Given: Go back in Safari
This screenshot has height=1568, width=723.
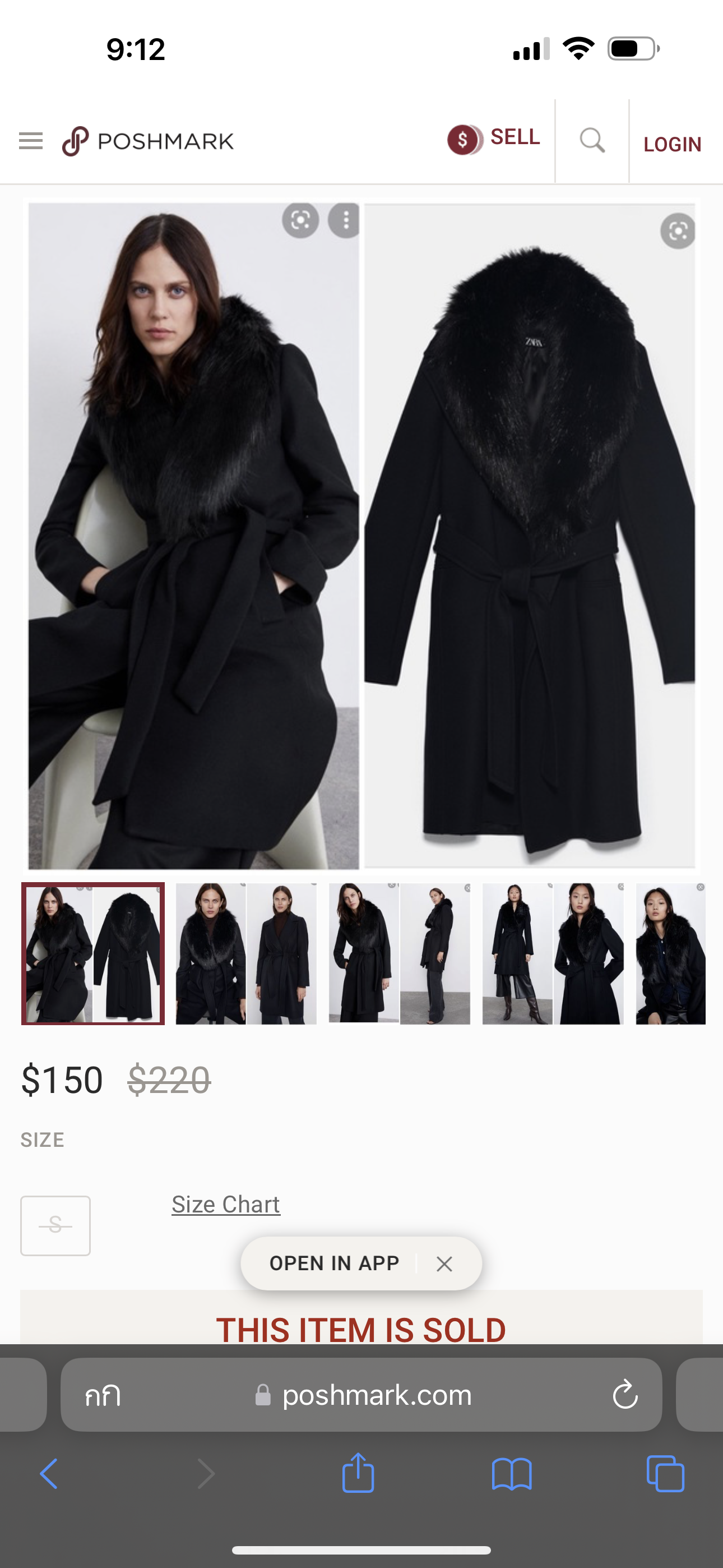Looking at the screenshot, I should (49, 1474).
